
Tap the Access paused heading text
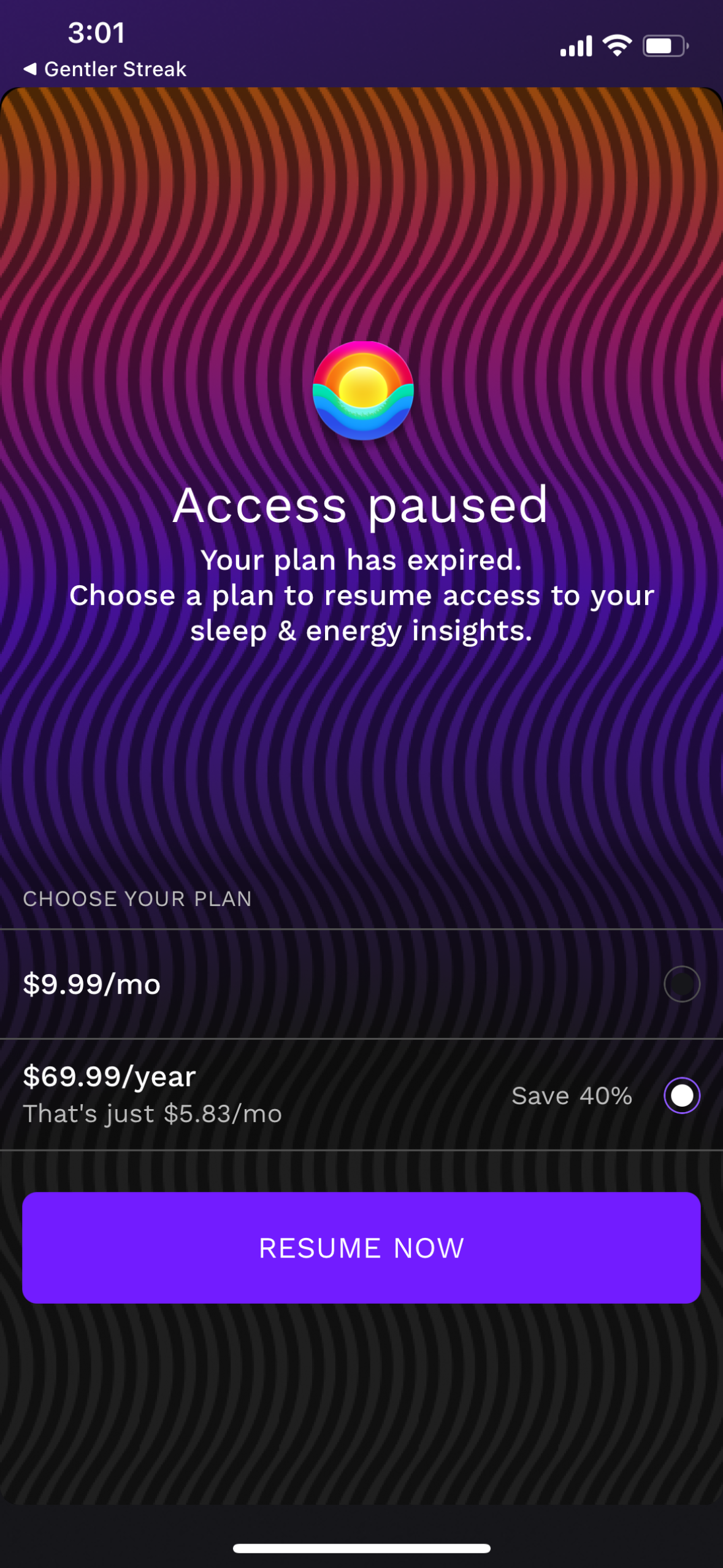pyautogui.click(x=361, y=505)
